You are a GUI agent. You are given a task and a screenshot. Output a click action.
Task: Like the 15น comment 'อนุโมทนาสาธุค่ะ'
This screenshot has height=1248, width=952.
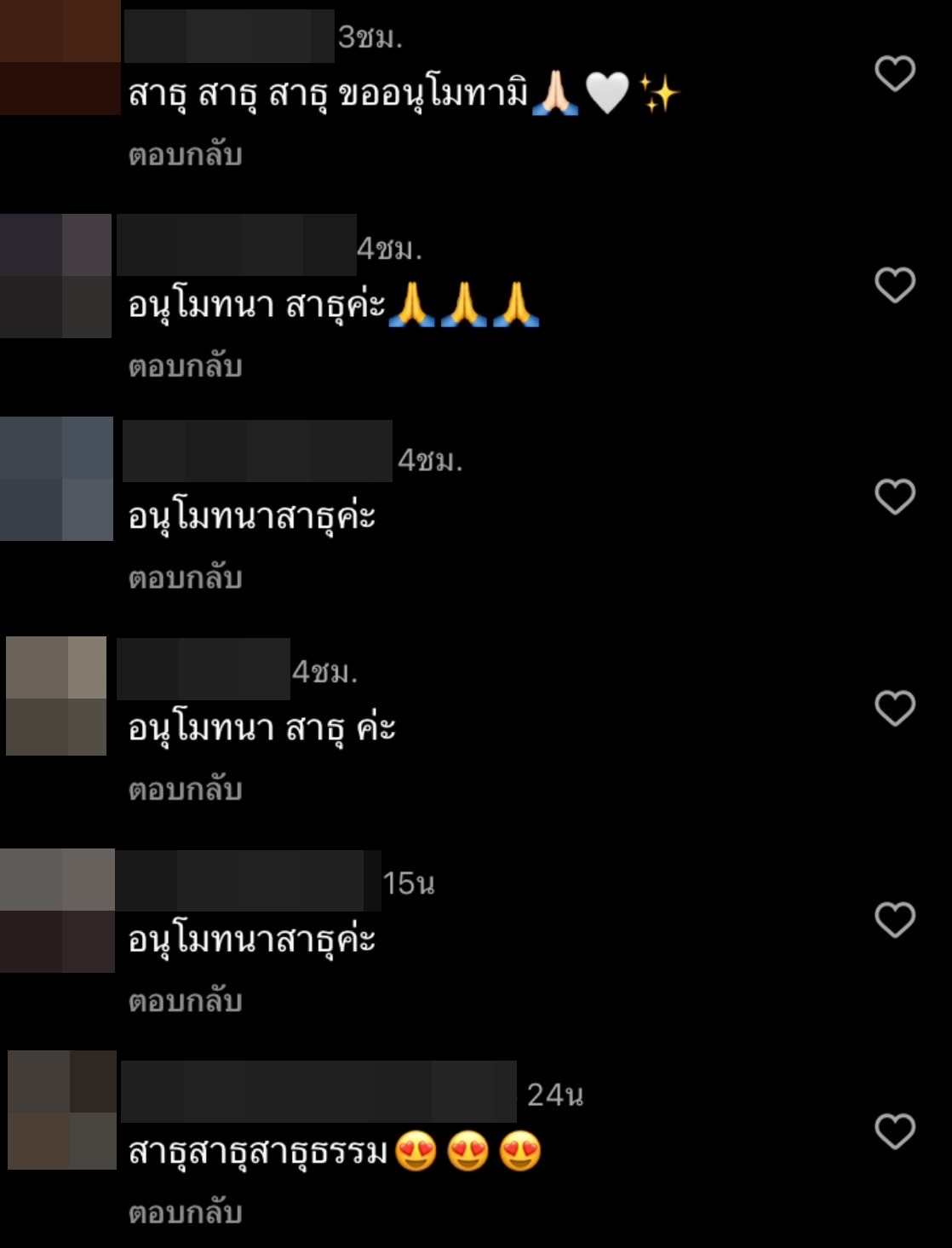[x=895, y=920]
